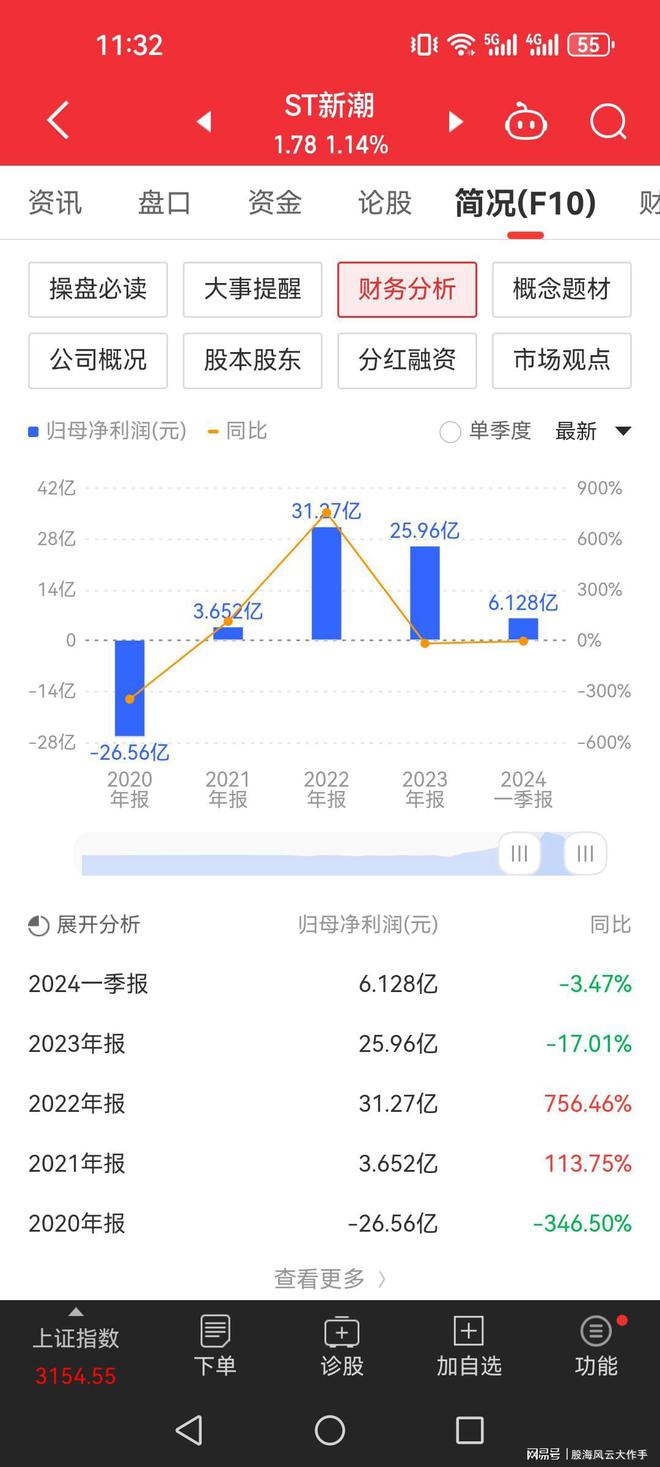This screenshot has height=1467, width=660.
Task: Open 下单 in the bottom bar
Action: 215,1346
